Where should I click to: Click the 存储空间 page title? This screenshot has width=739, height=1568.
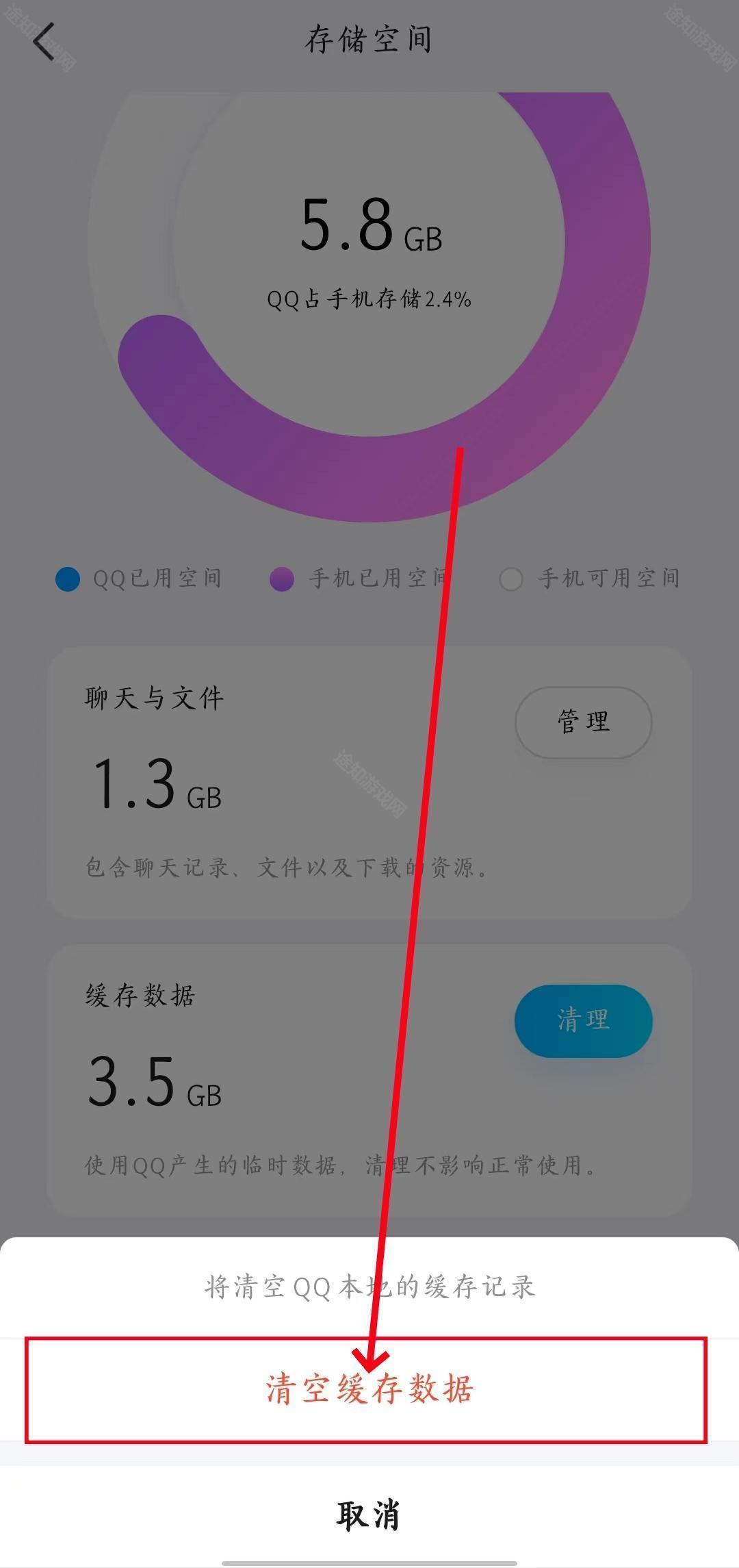369,40
